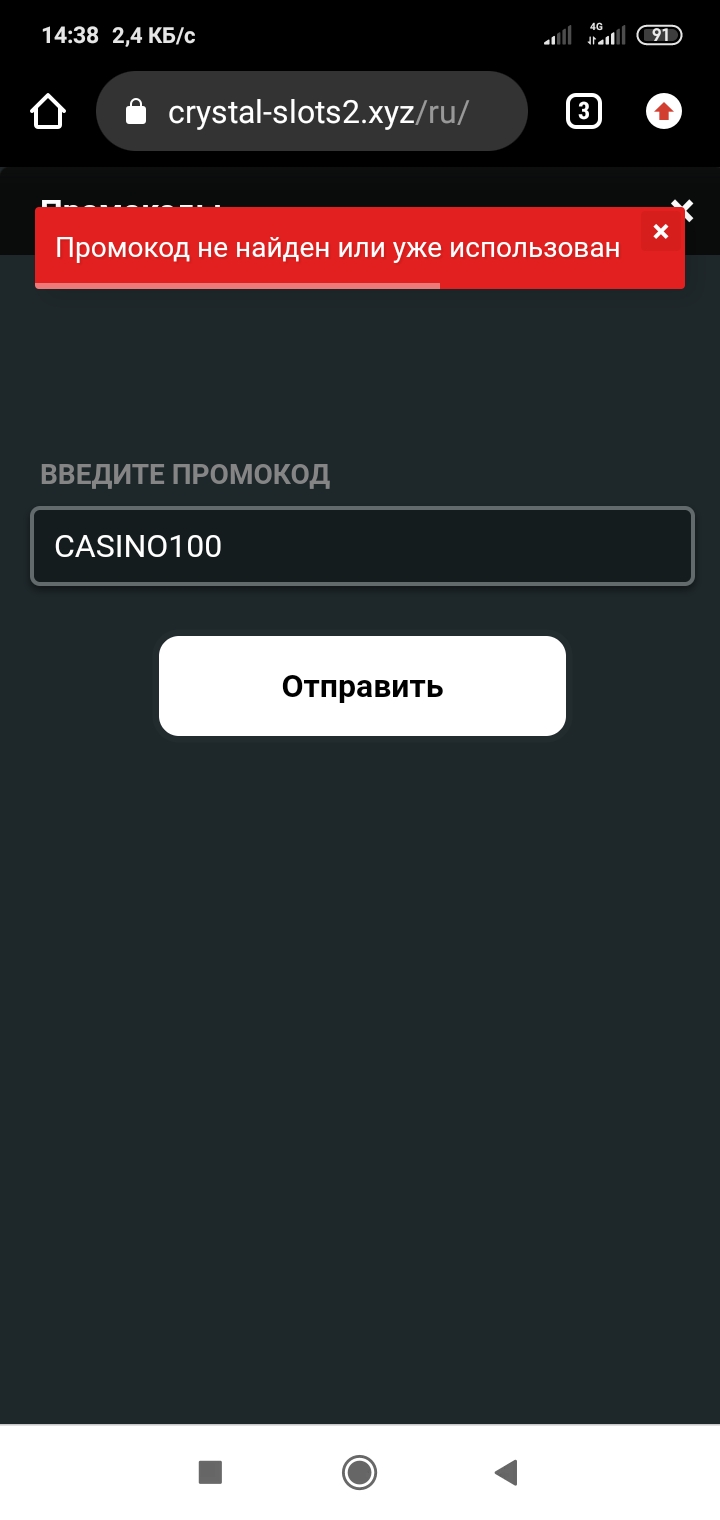The width and height of the screenshot is (720, 1520).
Task: Tap the crystal-slots2.xyz address bar
Action: (x=311, y=111)
